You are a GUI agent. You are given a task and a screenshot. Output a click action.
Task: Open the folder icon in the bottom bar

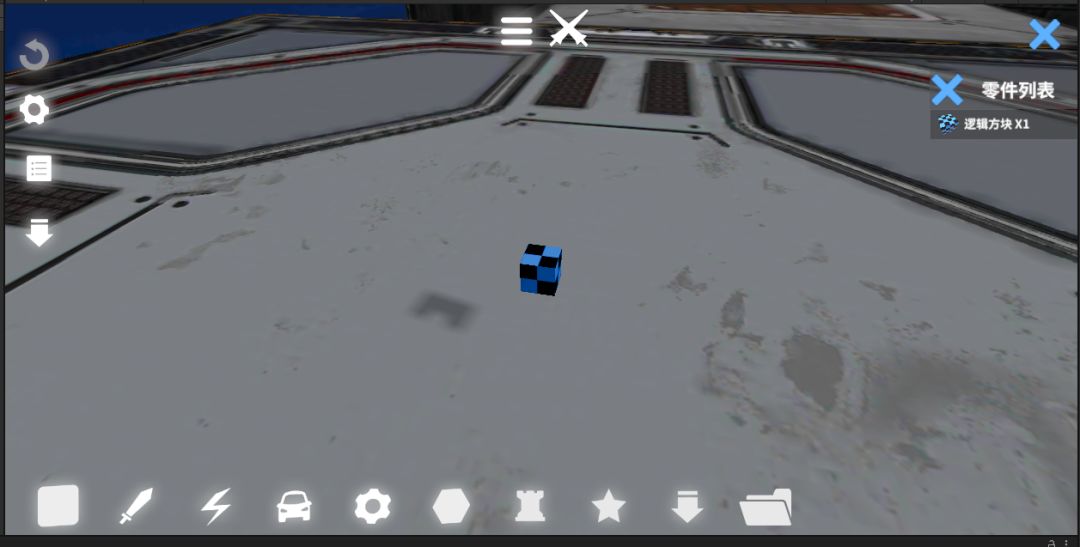(x=766, y=508)
